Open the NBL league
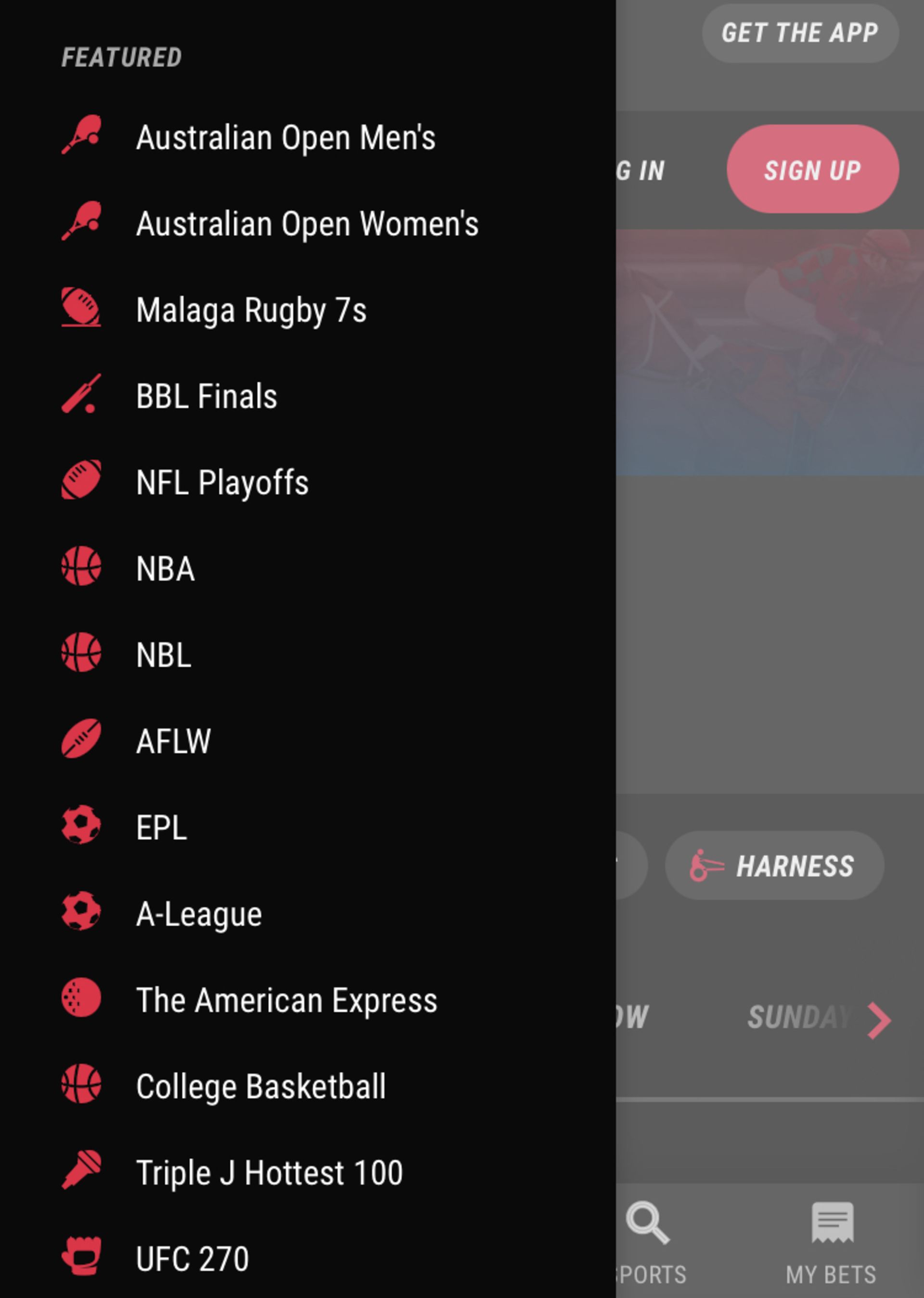This screenshot has width=924, height=1298. [163, 655]
